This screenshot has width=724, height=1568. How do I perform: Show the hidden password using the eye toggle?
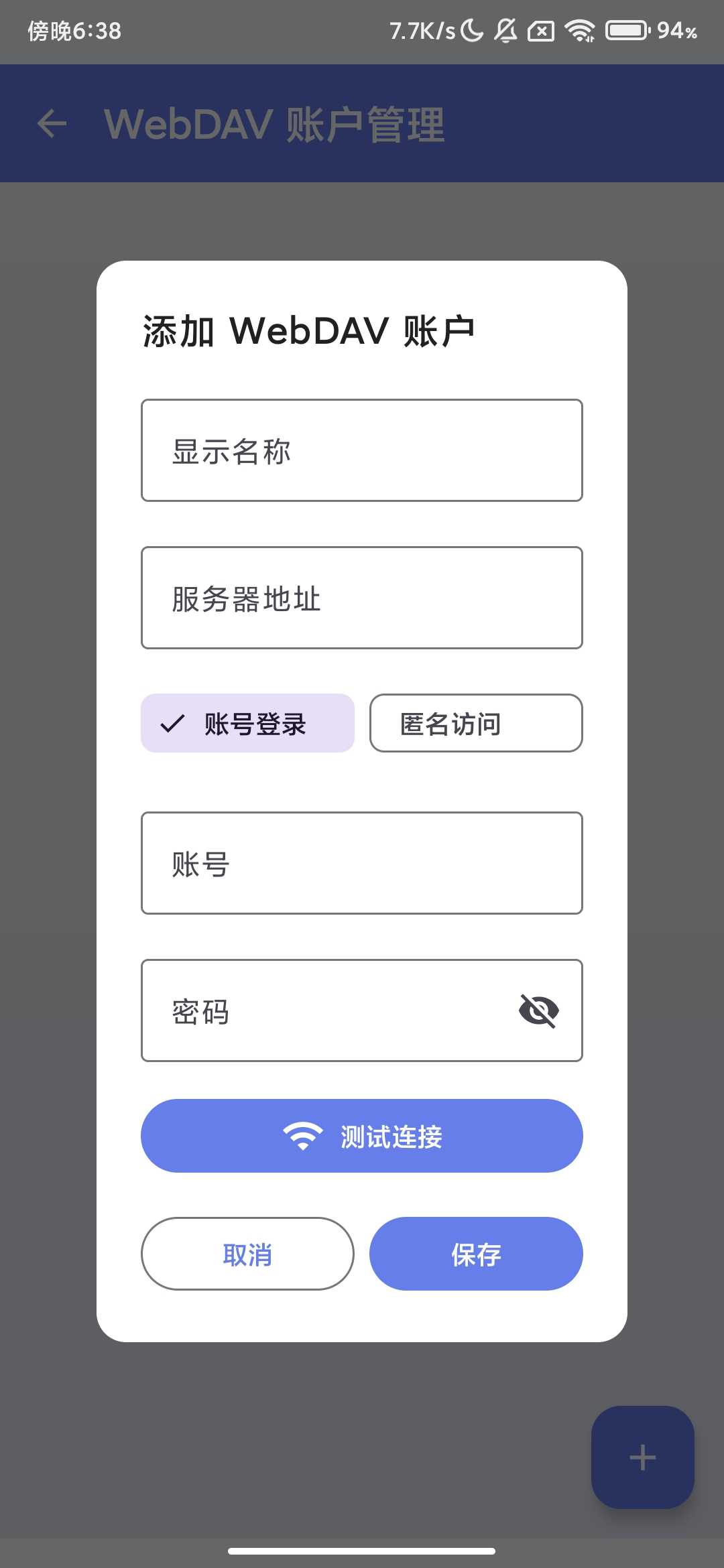[540, 1011]
